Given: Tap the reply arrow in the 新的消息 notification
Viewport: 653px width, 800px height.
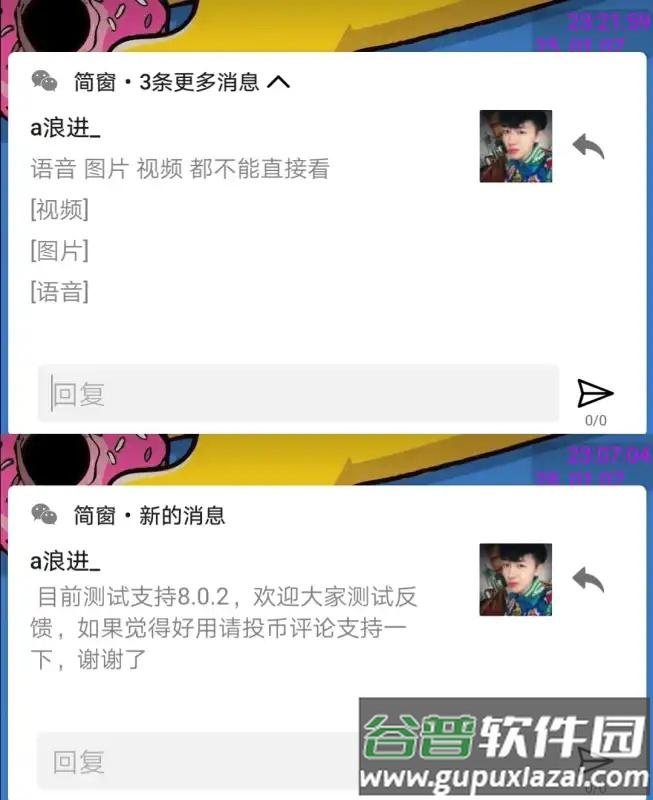Looking at the screenshot, I should 588,579.
